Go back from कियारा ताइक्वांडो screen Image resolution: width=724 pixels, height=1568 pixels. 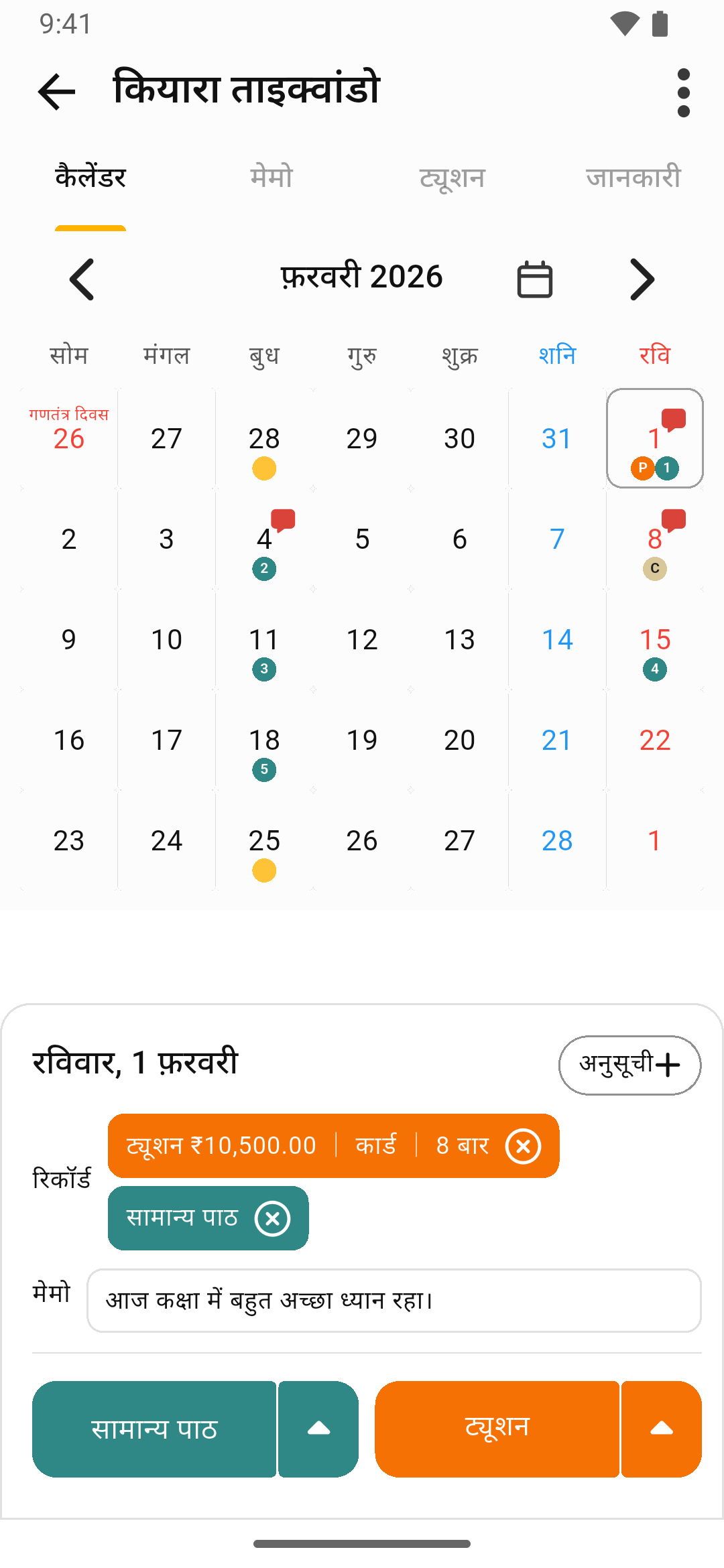coord(57,92)
